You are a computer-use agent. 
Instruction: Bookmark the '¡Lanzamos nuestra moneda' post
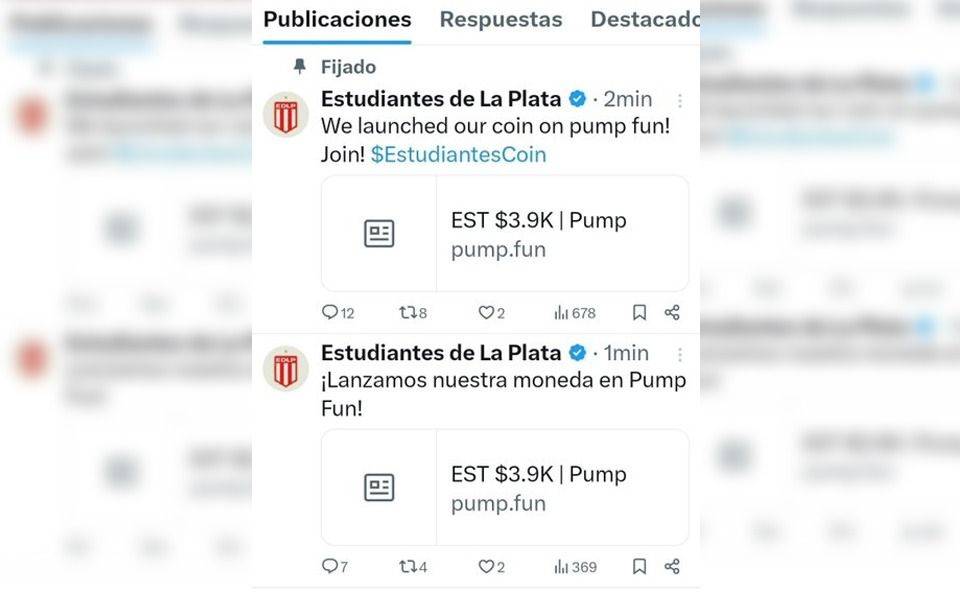pos(639,567)
